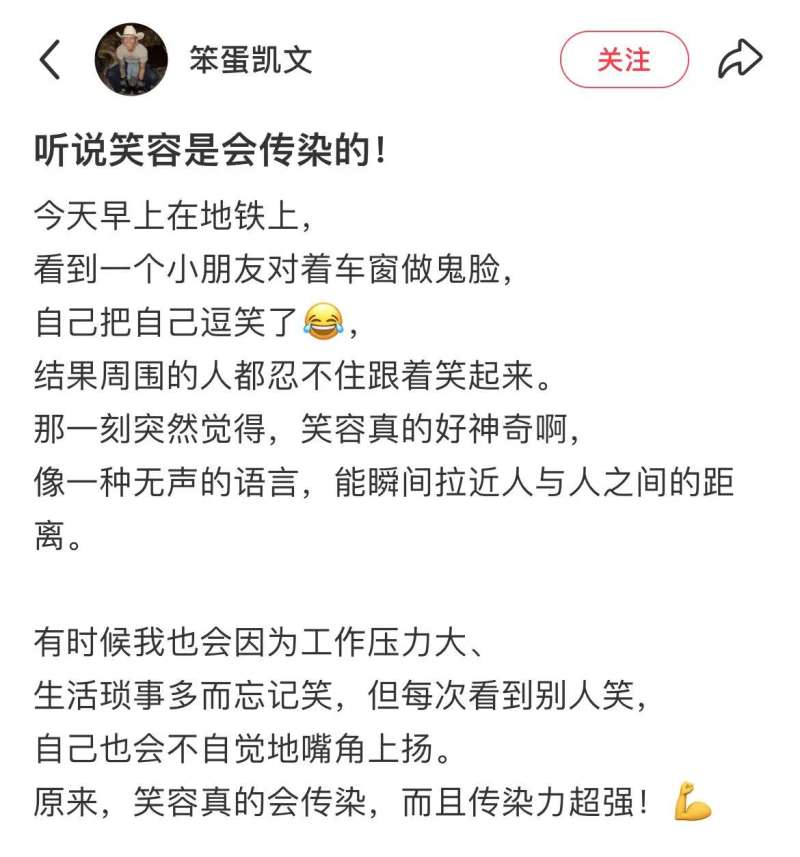The image size is (800, 857).
Task: Share this post via arrow icon
Action: tap(740, 60)
